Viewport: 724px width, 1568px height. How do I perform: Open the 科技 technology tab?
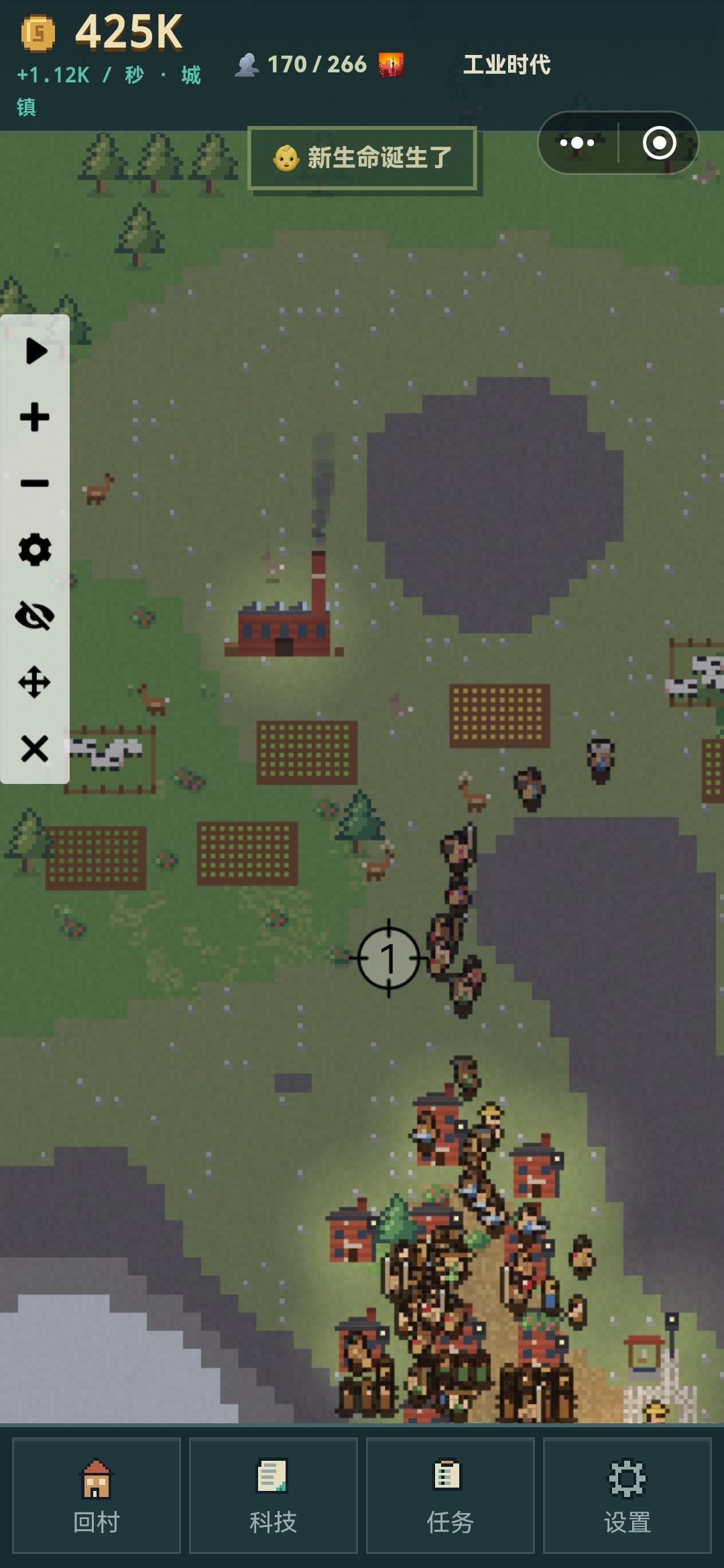point(274,1496)
